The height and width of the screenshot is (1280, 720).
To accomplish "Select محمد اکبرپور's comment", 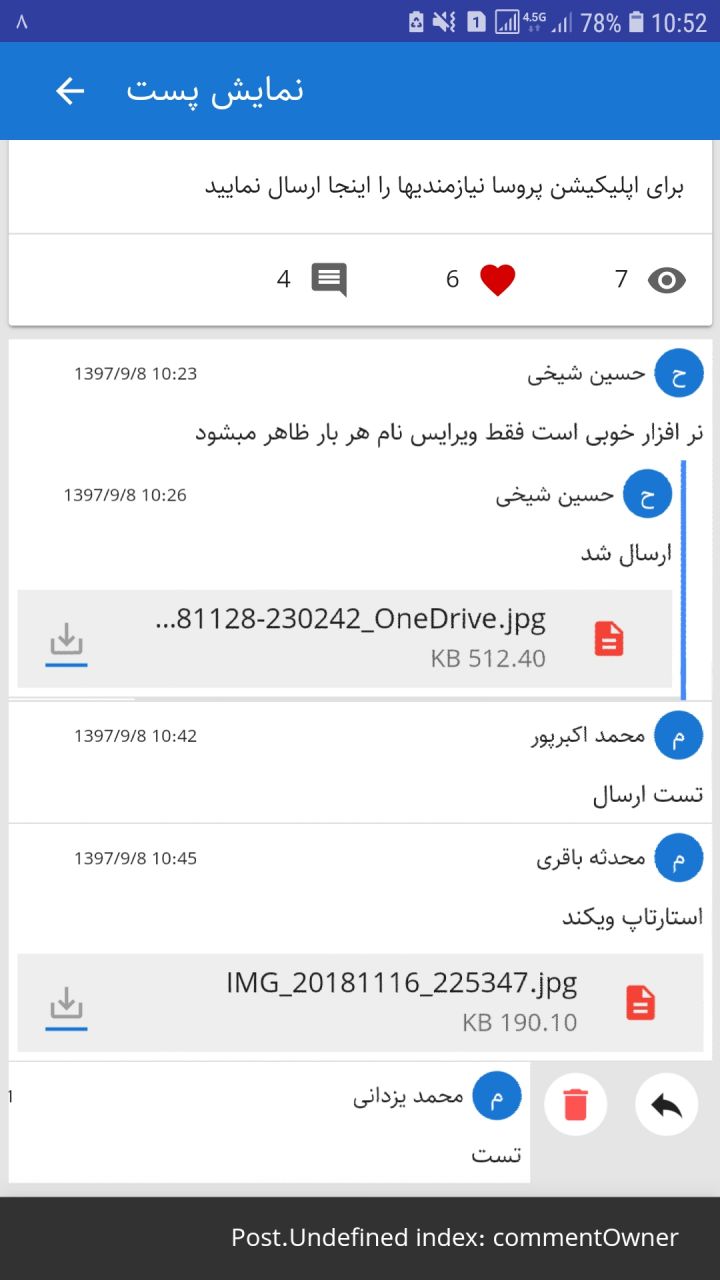I will pyautogui.click(x=360, y=762).
